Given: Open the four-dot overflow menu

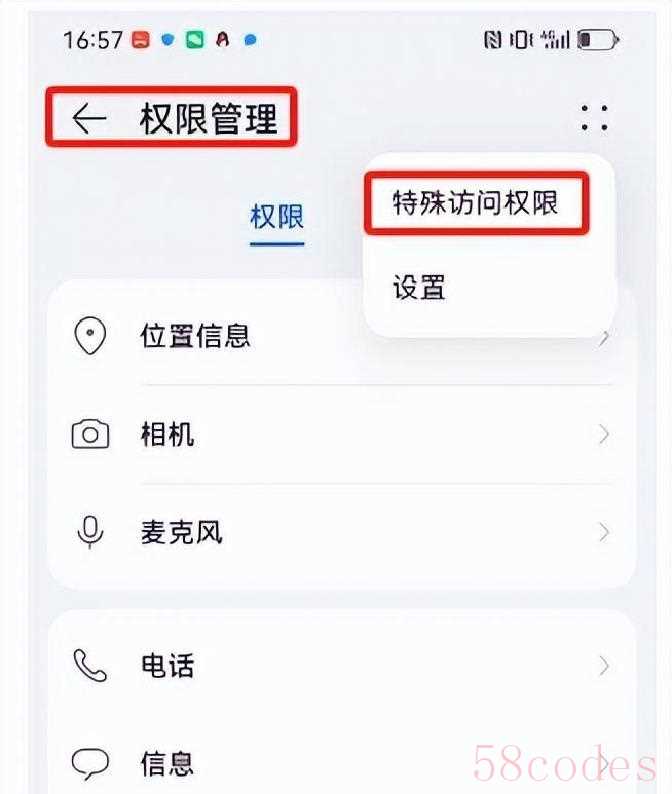Looking at the screenshot, I should (594, 119).
